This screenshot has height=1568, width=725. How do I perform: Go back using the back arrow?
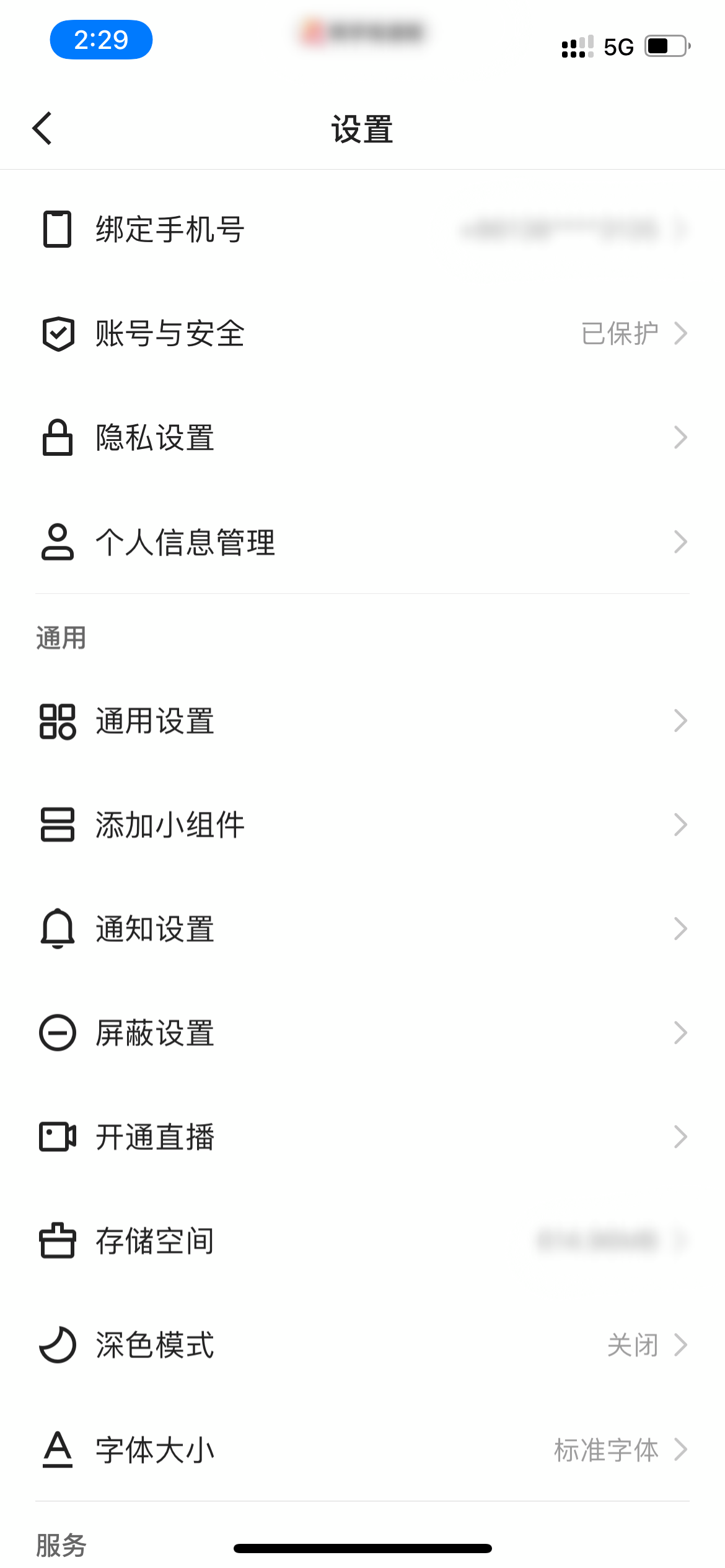coord(42,129)
